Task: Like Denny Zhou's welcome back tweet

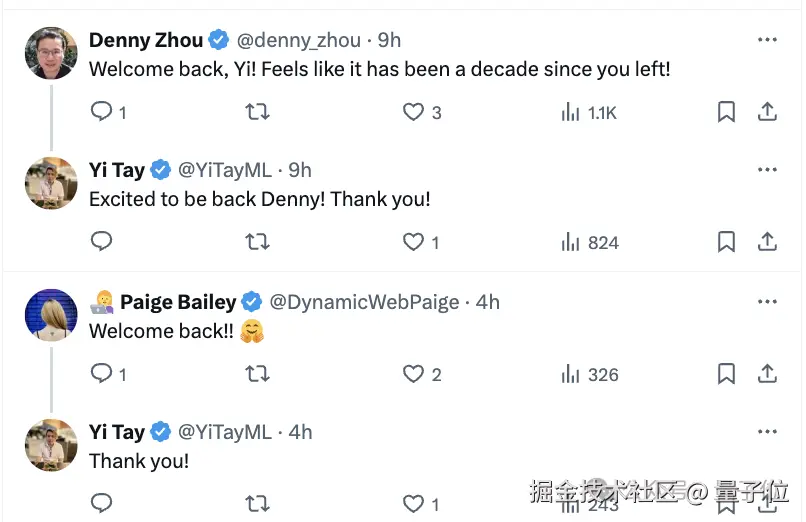Action: 413,112
